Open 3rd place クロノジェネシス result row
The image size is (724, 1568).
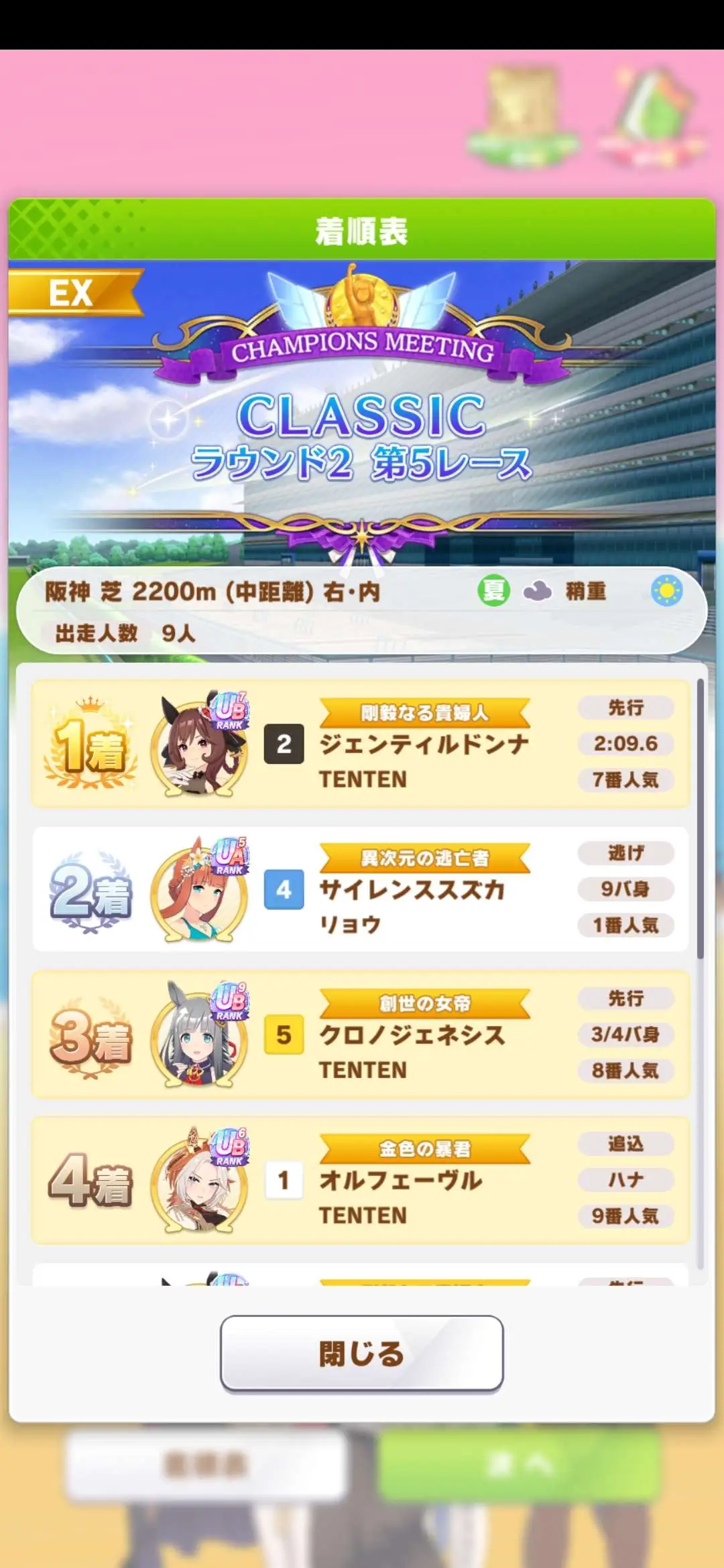[x=361, y=1035]
